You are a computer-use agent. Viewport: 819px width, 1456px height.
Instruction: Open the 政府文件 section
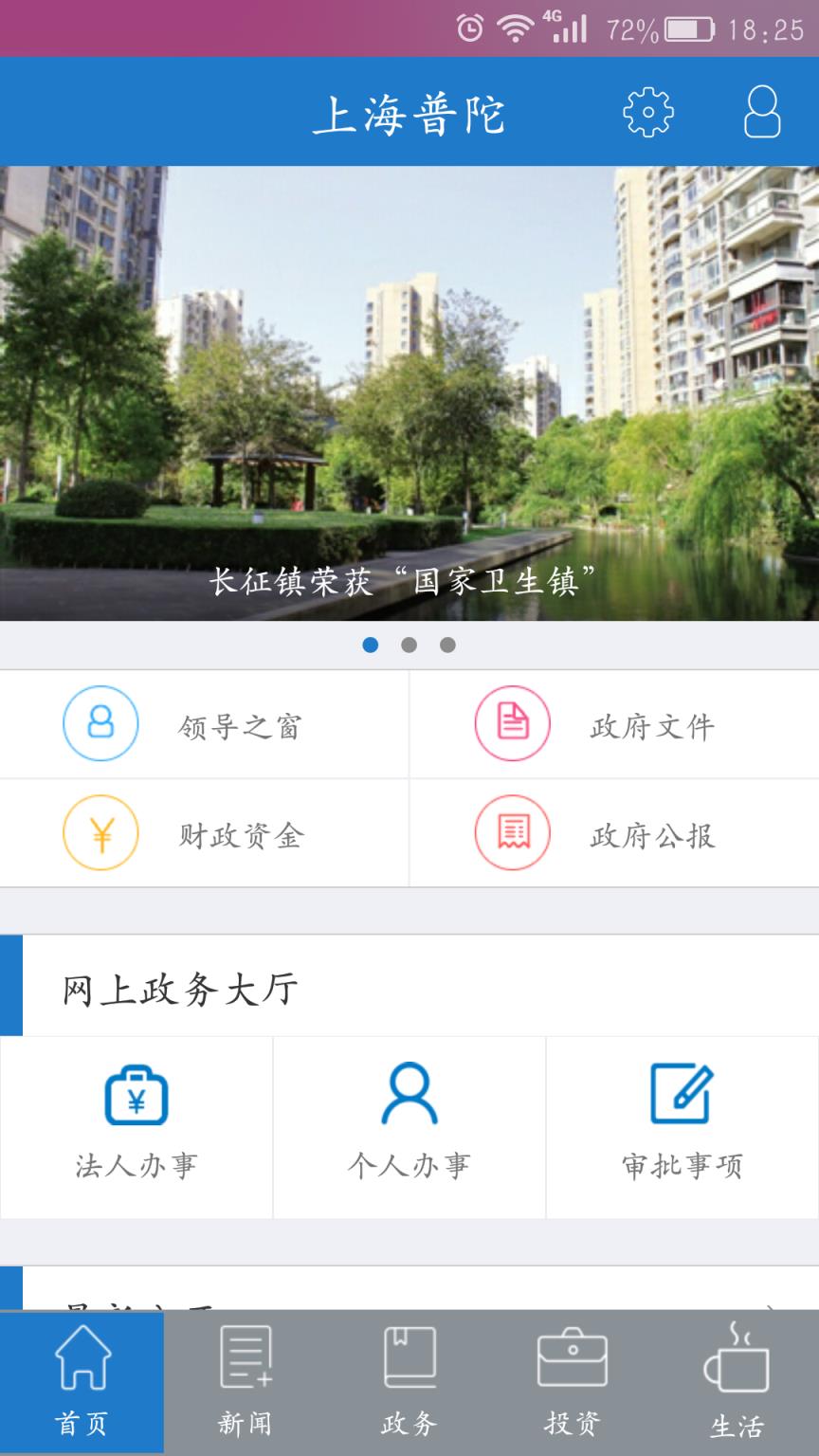click(x=614, y=724)
